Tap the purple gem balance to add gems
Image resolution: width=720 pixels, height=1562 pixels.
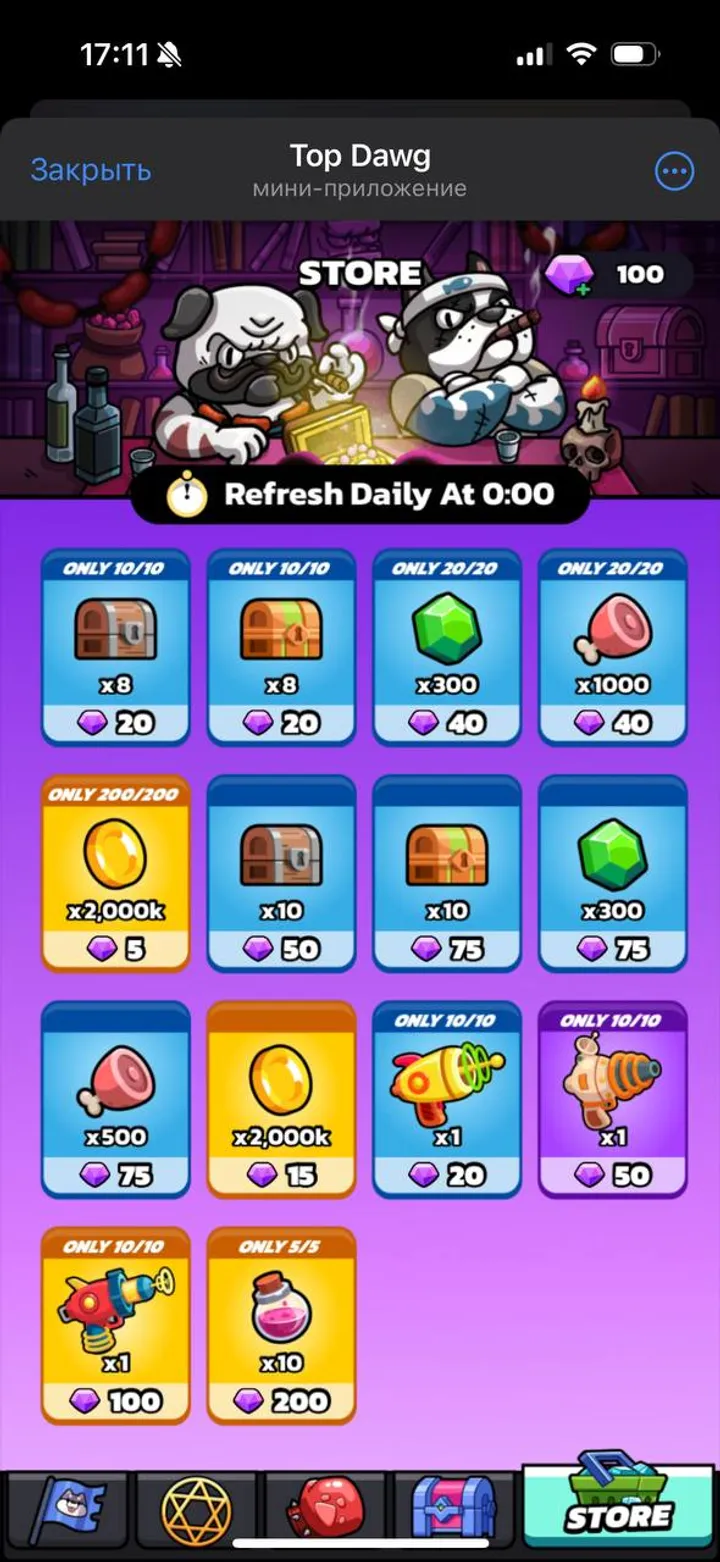pyautogui.click(x=616, y=274)
